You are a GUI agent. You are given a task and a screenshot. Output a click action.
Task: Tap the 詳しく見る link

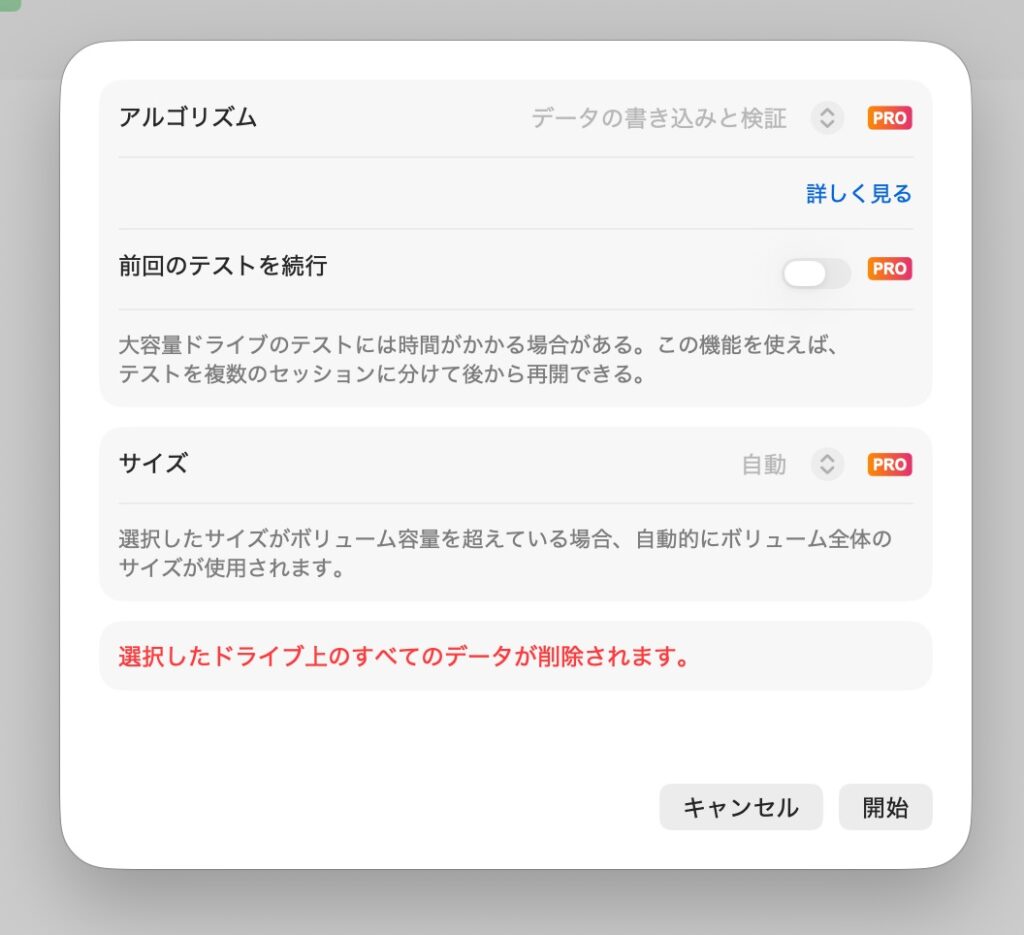(x=859, y=193)
